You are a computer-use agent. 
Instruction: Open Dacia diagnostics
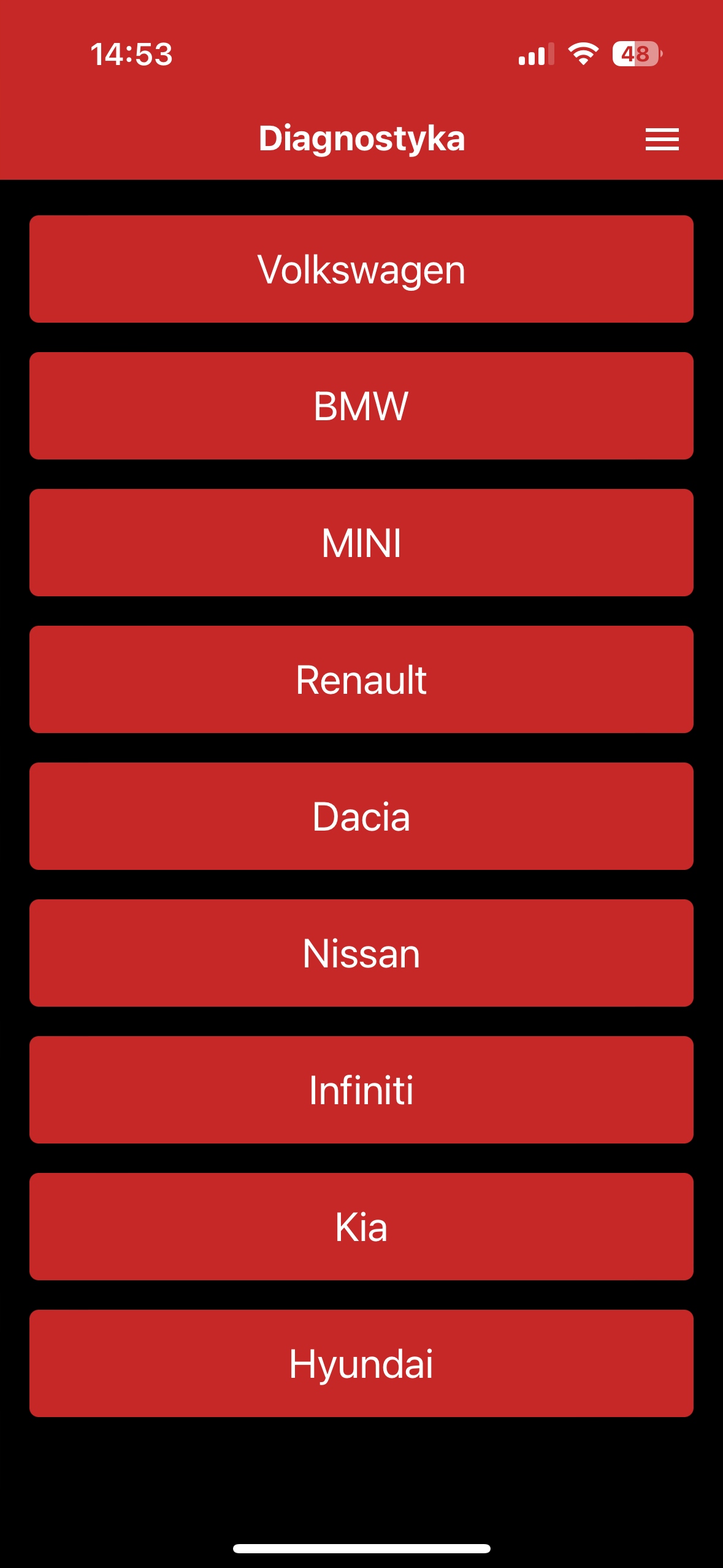361,816
